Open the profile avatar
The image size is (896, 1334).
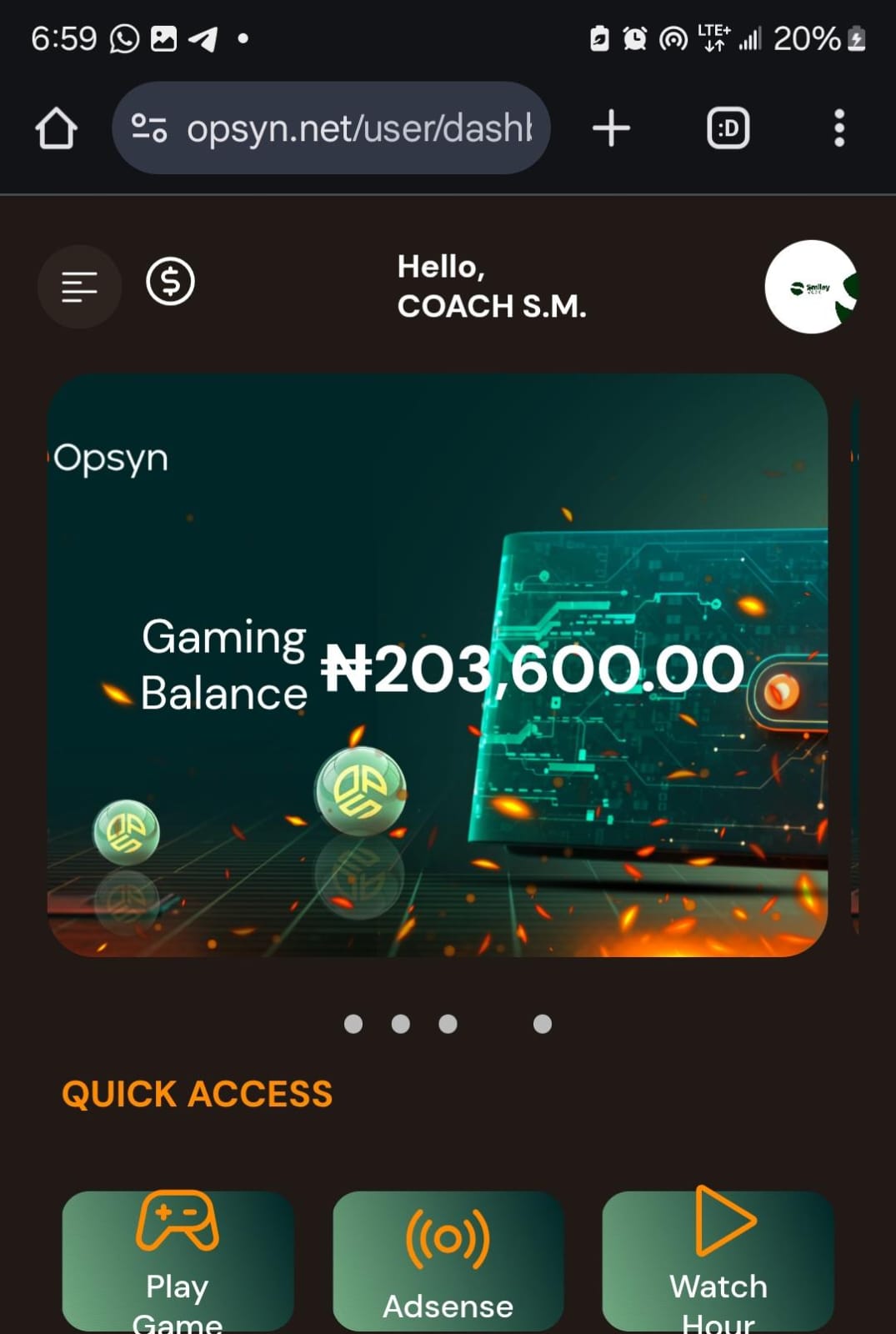(x=811, y=288)
